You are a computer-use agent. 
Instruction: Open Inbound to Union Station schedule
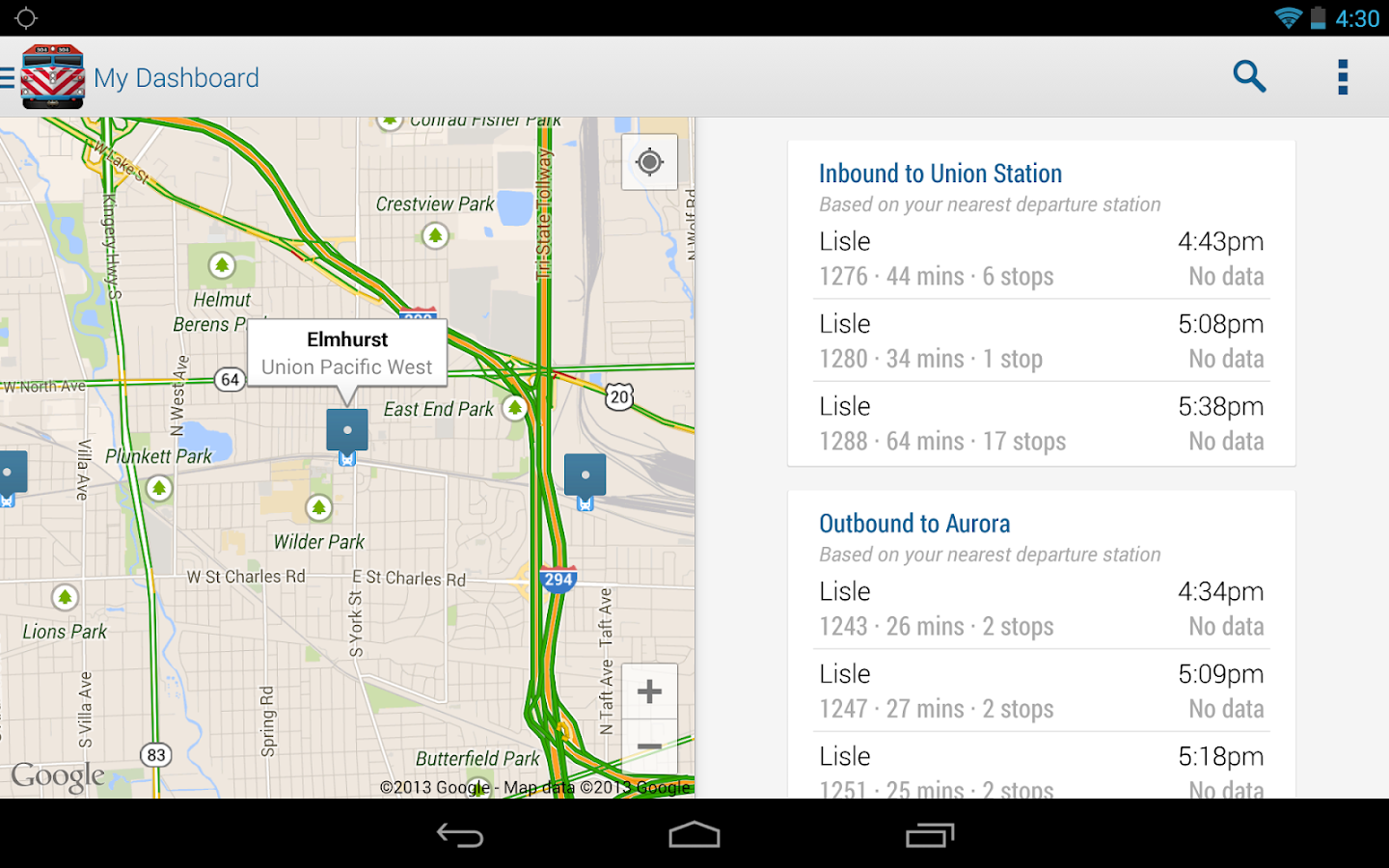point(940,174)
